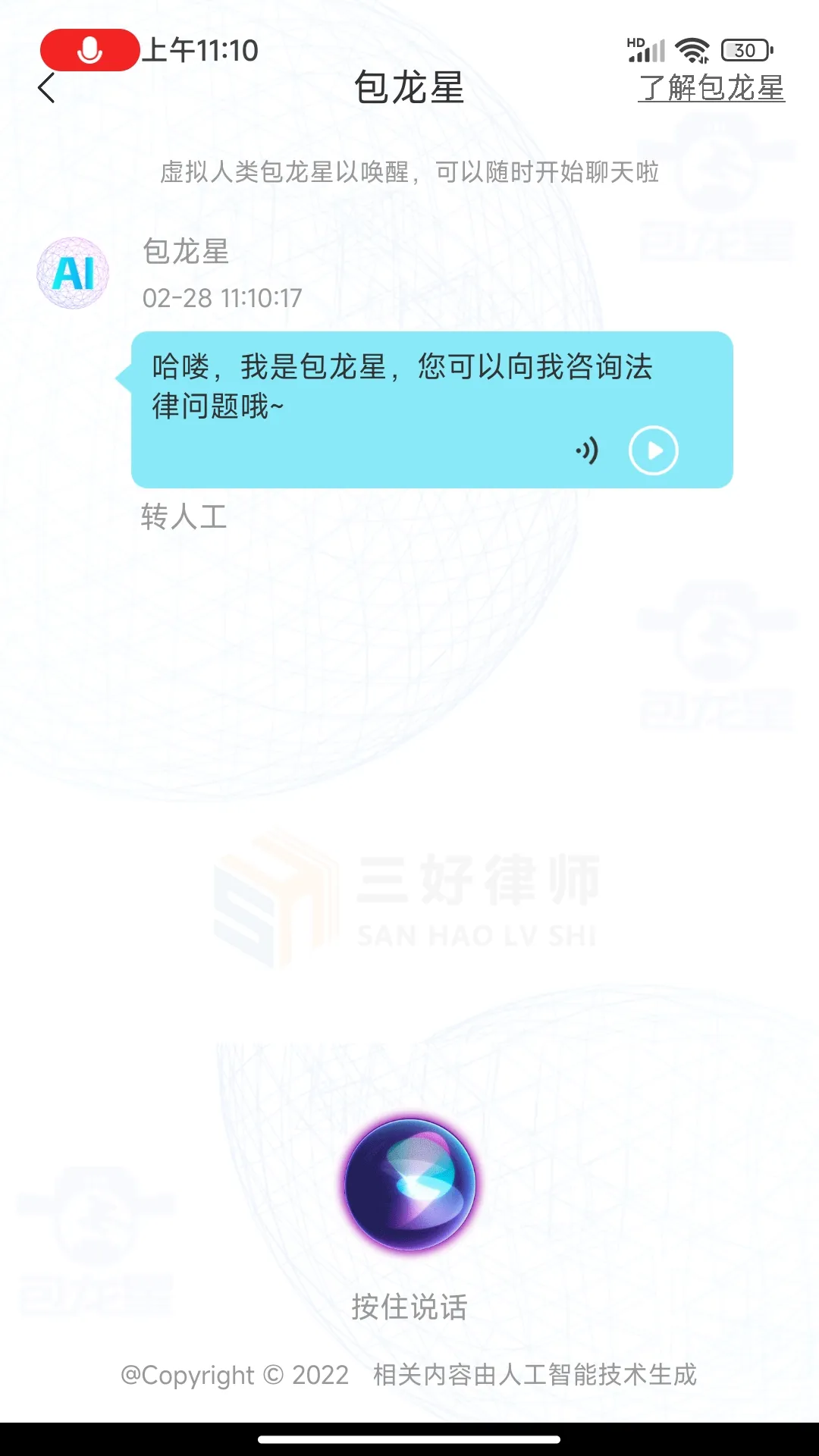819x1456 pixels.
Task: Tap the red microphone recording indicator
Action: point(91,51)
